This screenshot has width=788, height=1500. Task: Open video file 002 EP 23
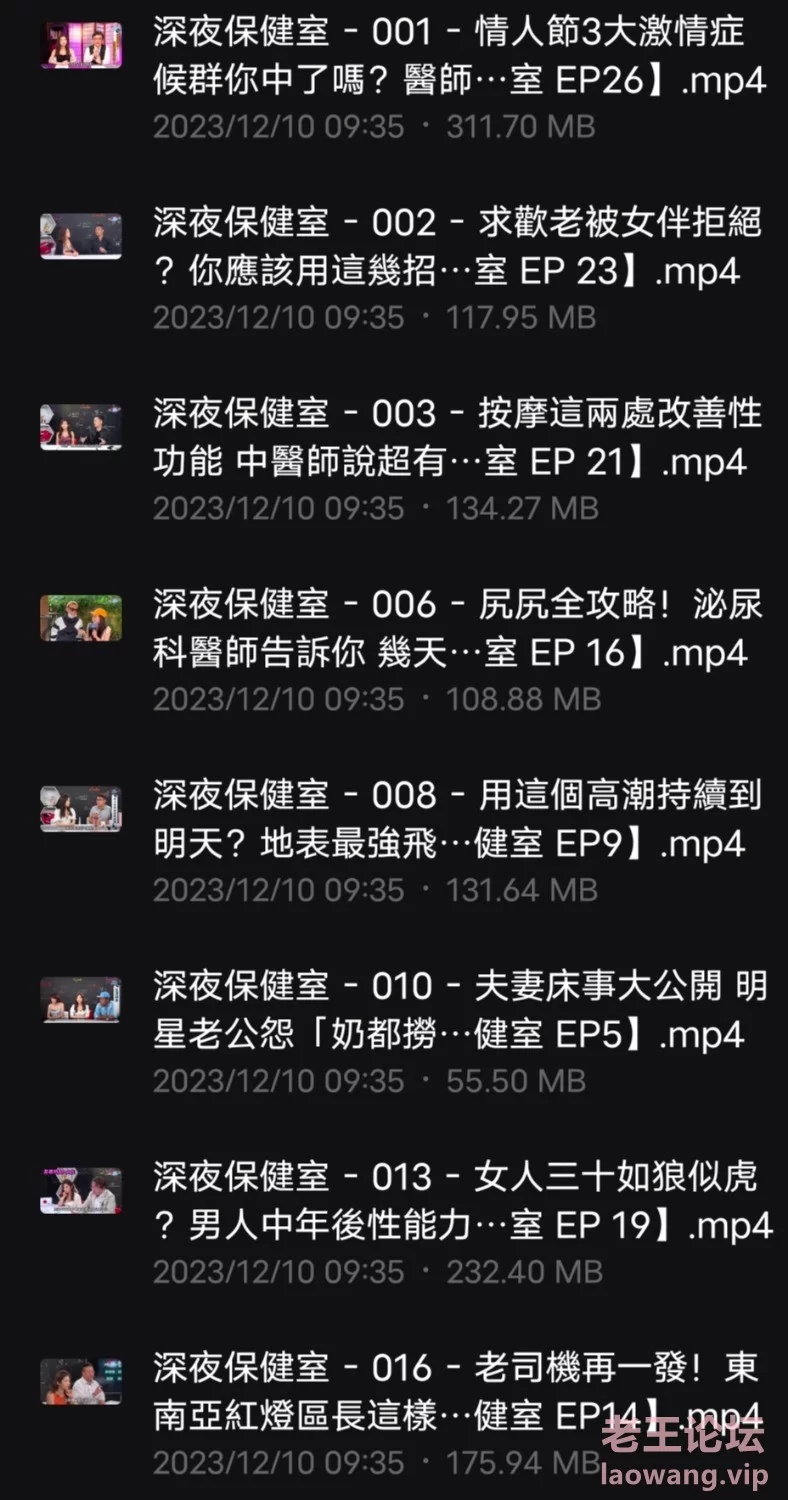pyautogui.click(x=450, y=247)
